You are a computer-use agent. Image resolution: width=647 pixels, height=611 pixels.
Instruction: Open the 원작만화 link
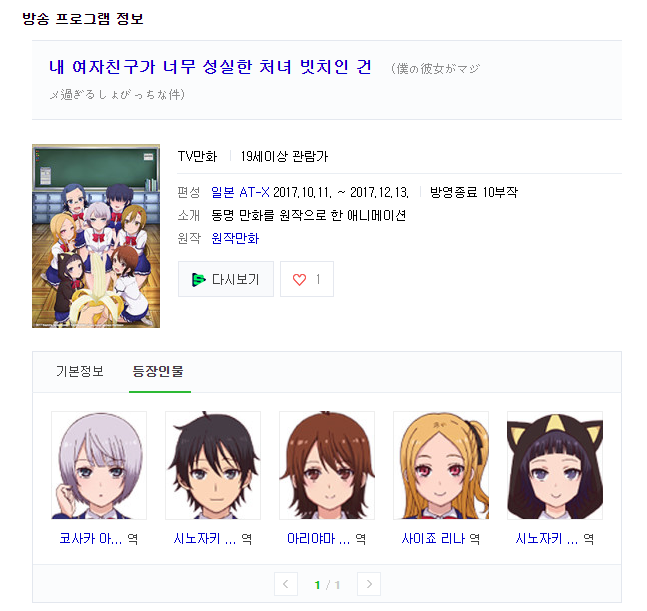(235, 238)
